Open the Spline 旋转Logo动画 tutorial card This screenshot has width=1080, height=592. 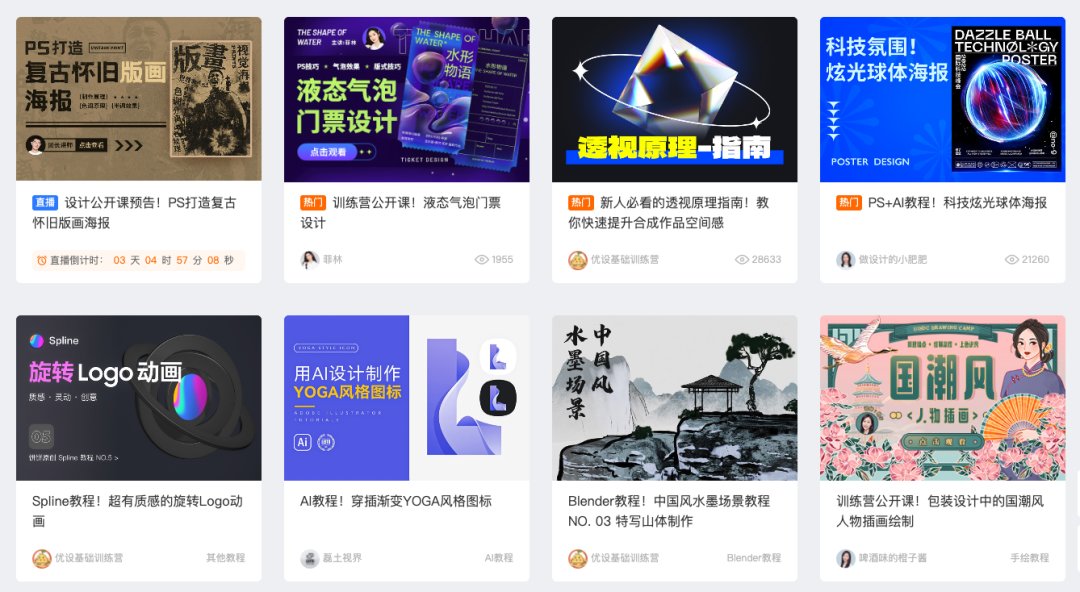point(139,398)
